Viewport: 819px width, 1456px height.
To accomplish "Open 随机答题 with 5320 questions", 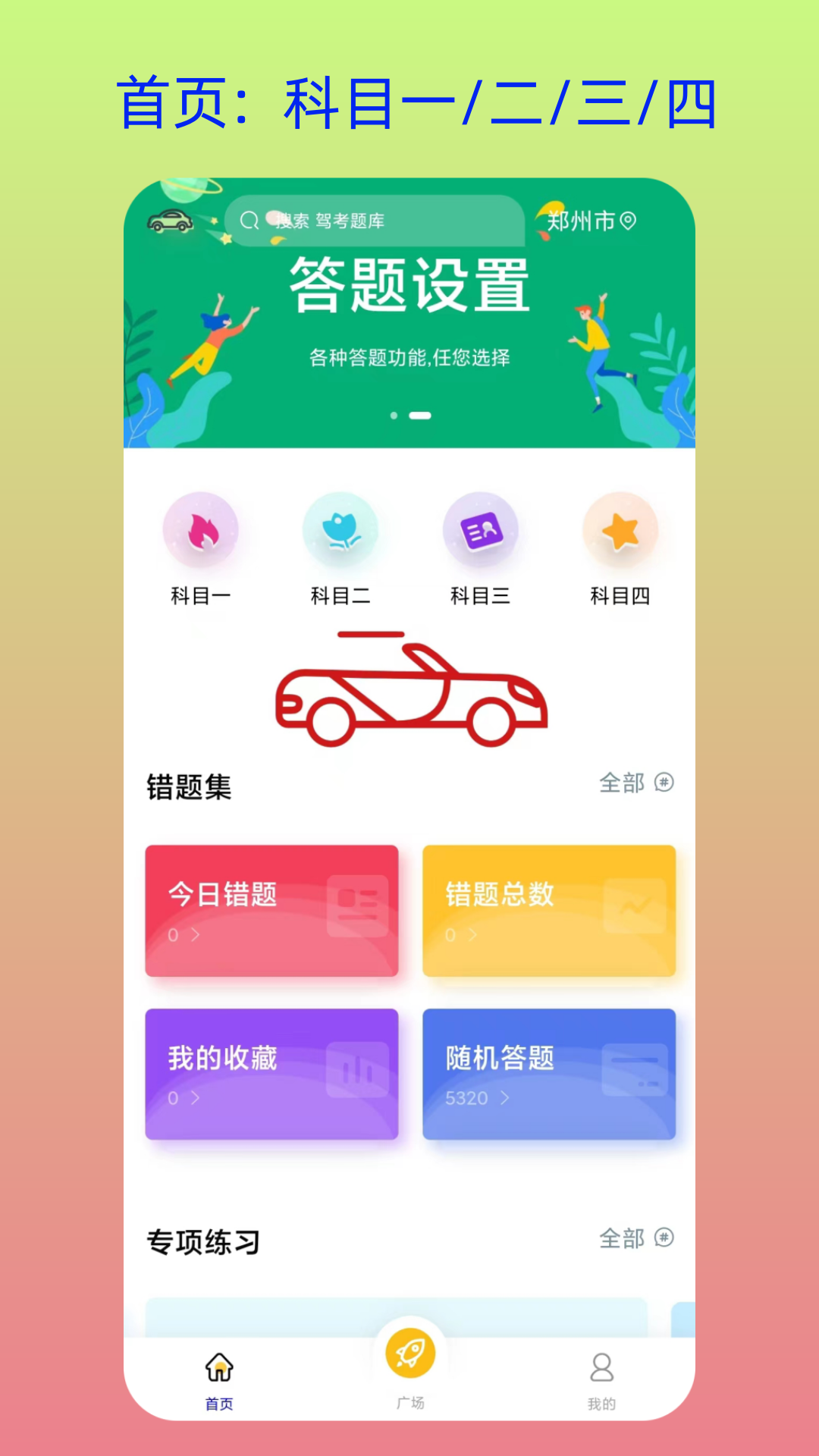I will tap(548, 1075).
